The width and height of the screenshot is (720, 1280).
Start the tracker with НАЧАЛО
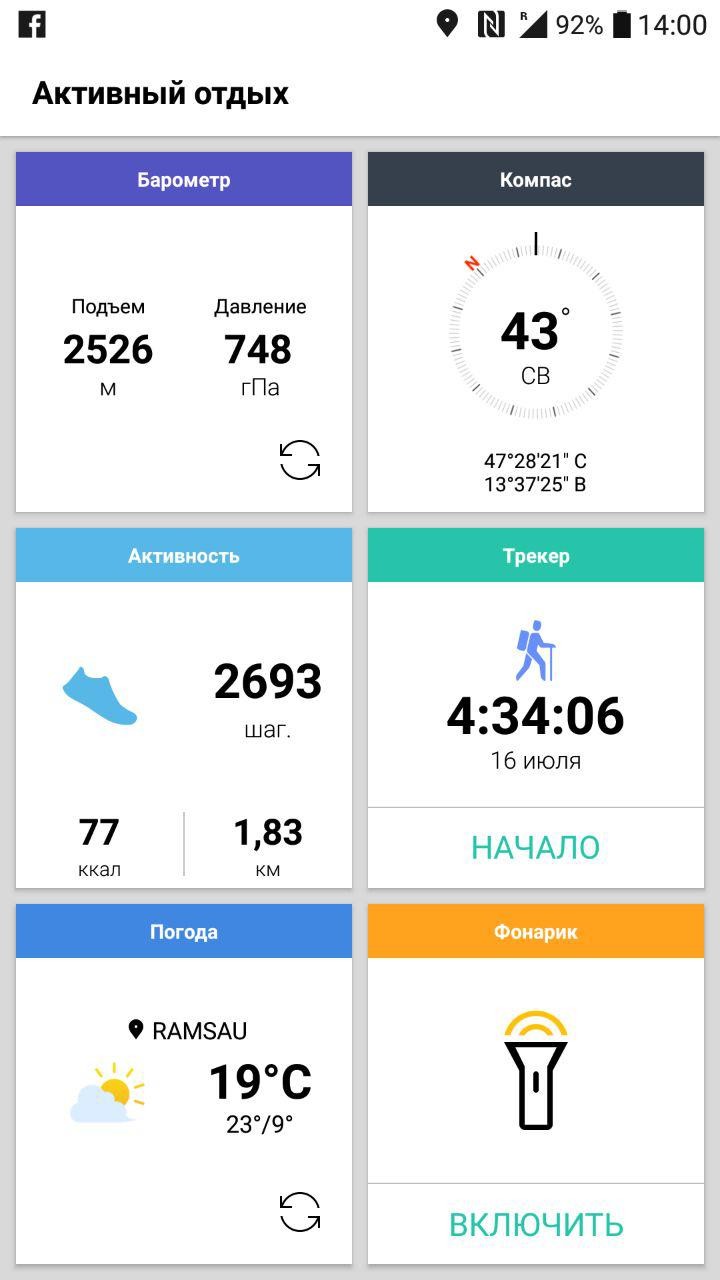(535, 847)
